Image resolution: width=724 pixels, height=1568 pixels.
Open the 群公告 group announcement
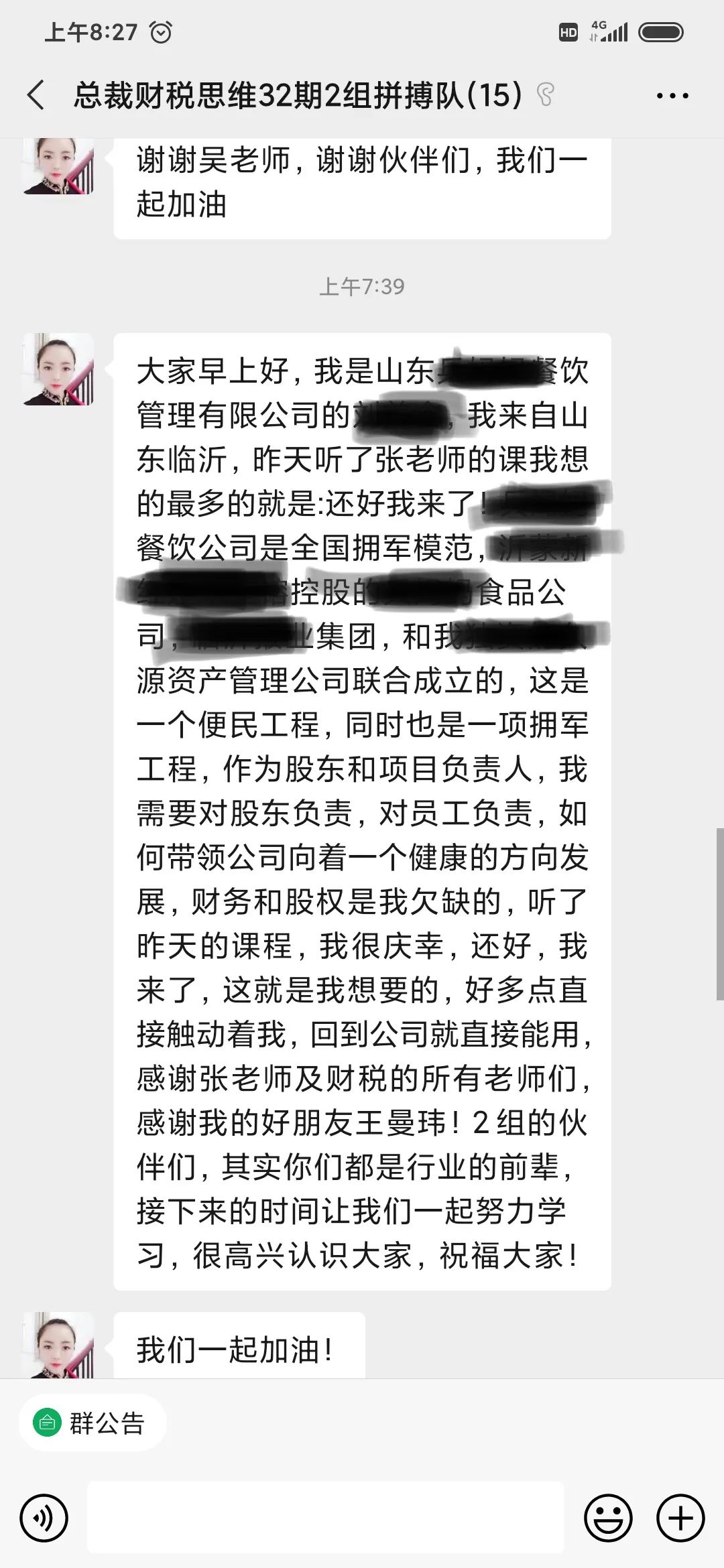[93, 1423]
